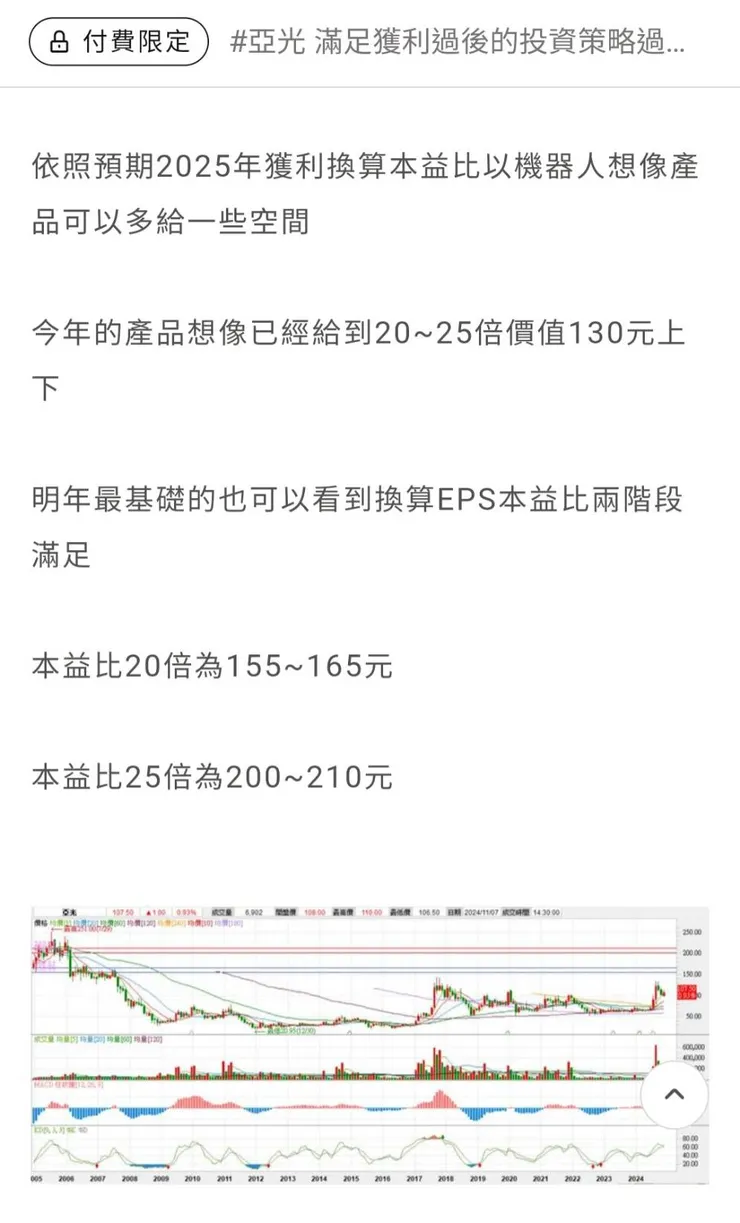This screenshot has width=740, height=1223.
Task: Click the scroll-to-top circular button
Action: 675,1096
